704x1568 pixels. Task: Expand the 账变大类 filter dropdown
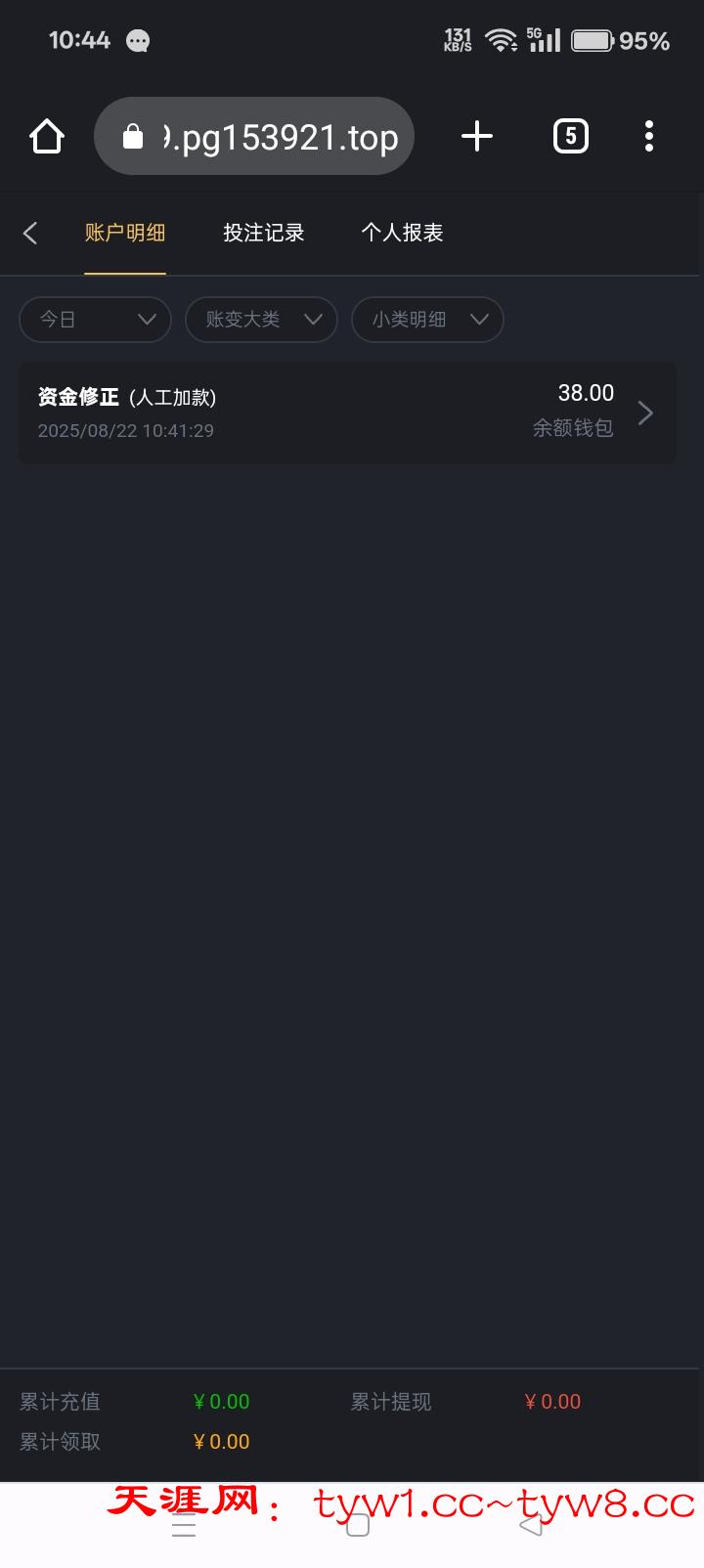tap(261, 320)
